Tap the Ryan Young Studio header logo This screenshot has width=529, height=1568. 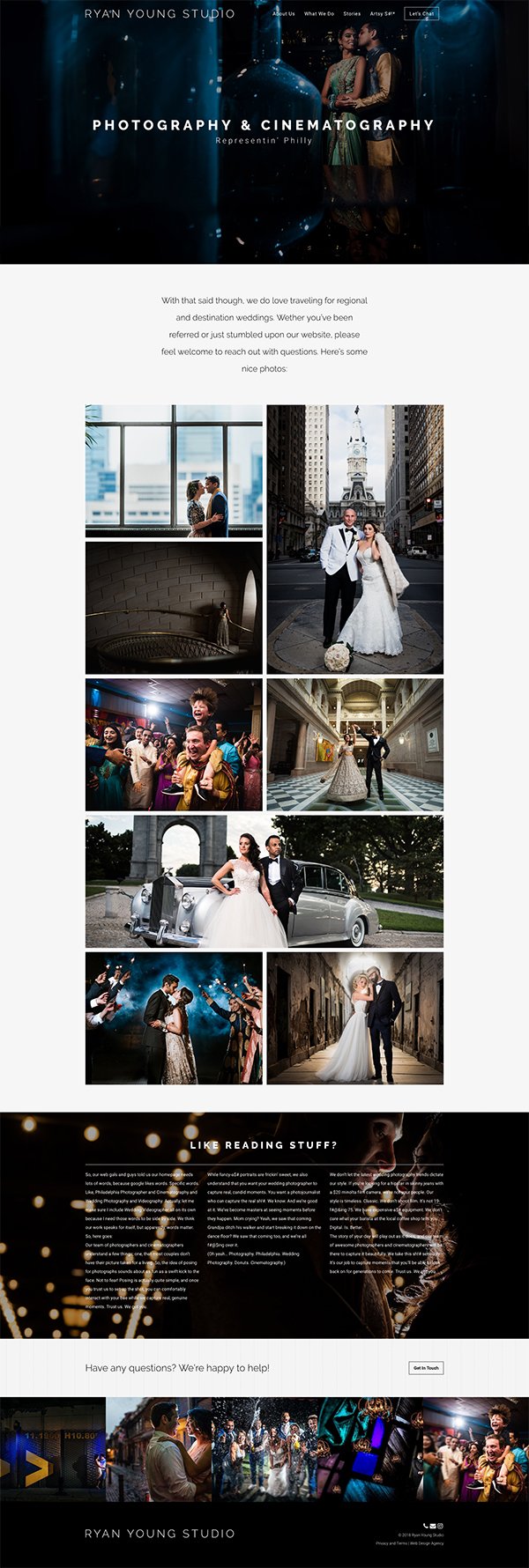tap(160, 14)
